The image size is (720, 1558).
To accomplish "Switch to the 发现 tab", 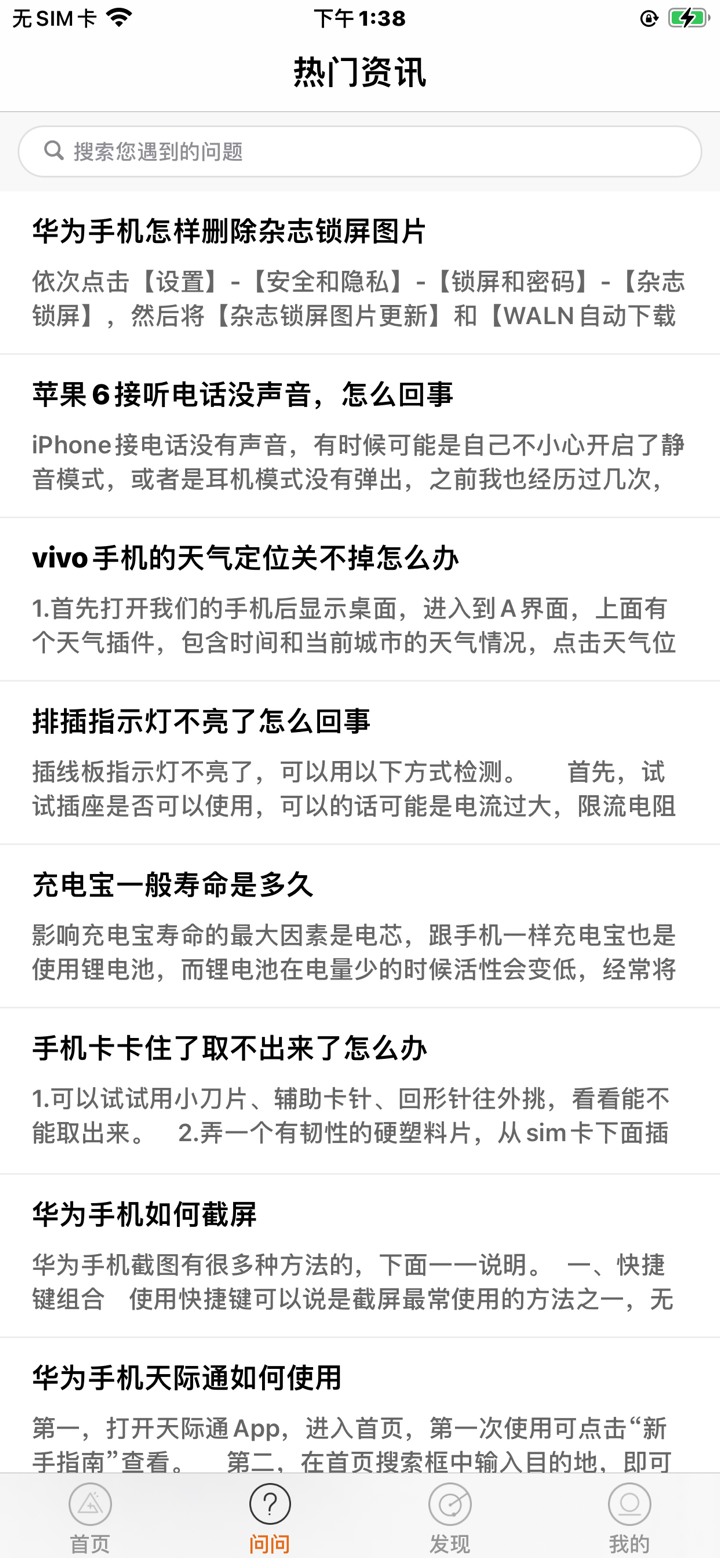I will (x=449, y=1515).
